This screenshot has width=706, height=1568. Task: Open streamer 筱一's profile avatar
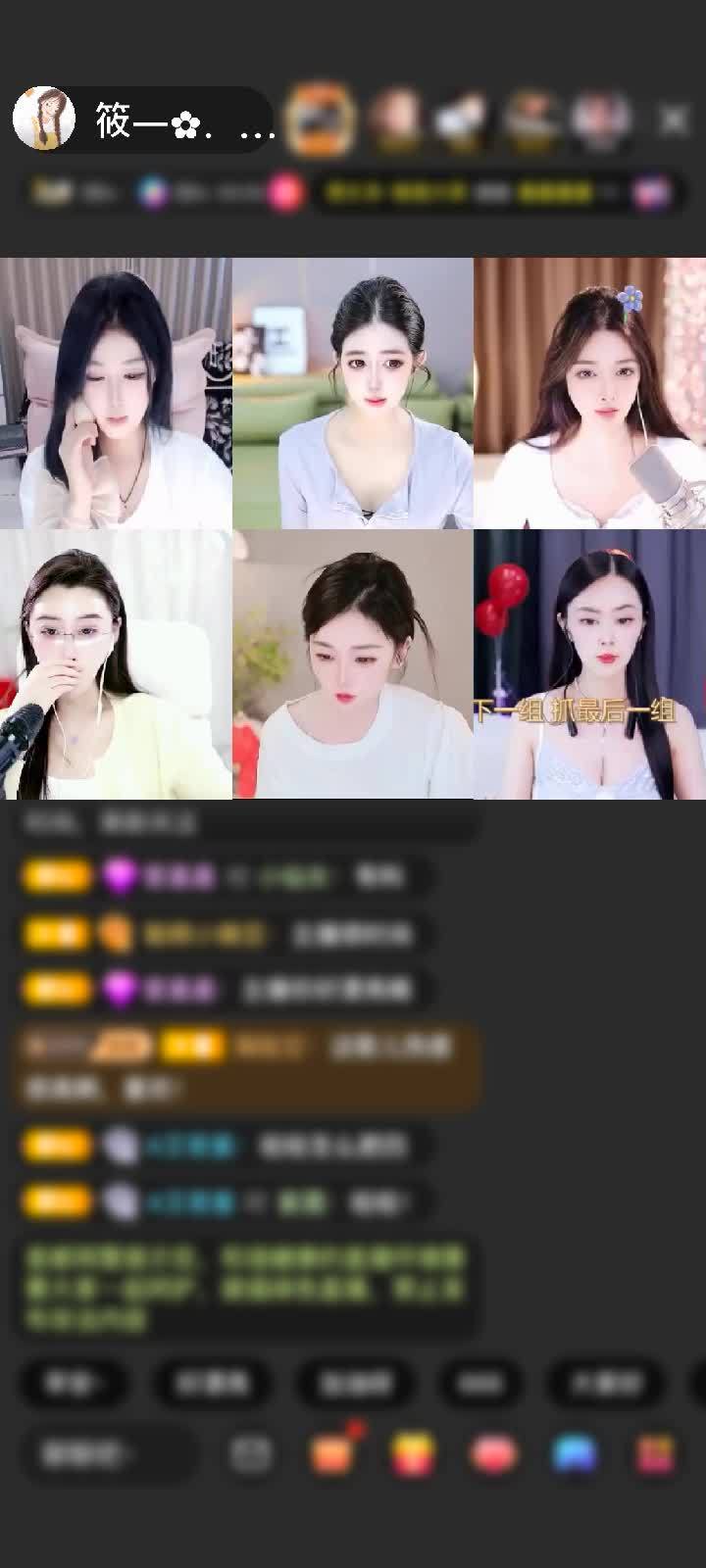43,119
